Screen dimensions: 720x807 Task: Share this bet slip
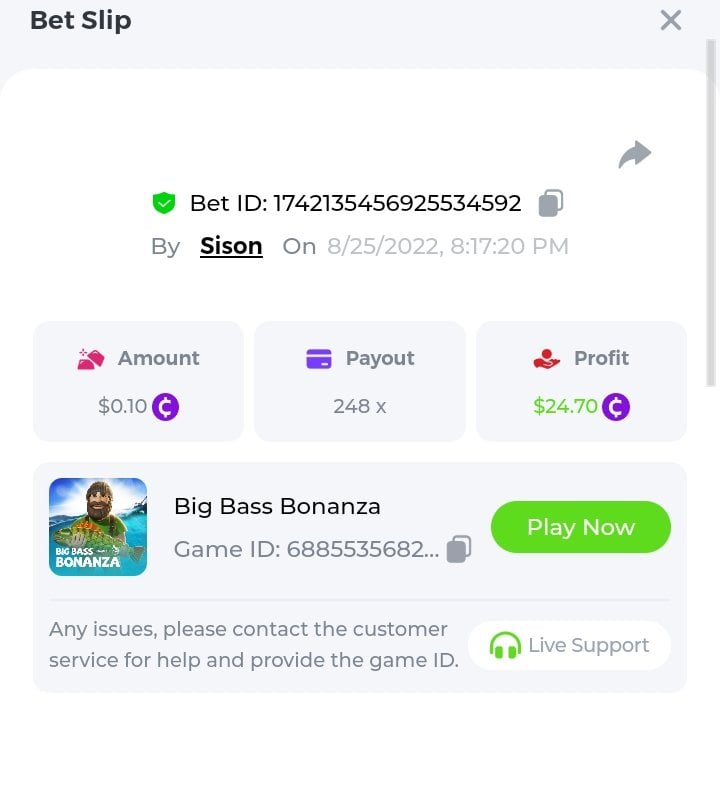(634, 155)
